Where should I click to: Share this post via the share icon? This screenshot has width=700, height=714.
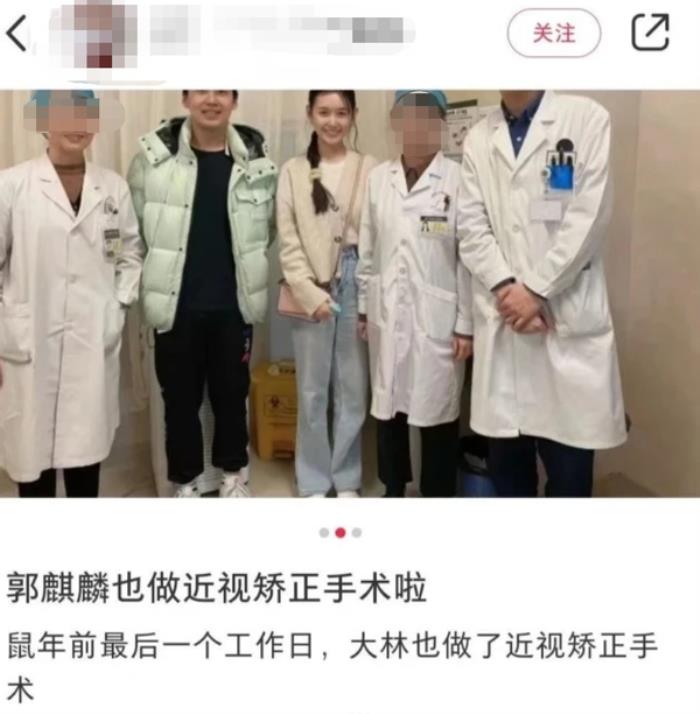(x=649, y=33)
